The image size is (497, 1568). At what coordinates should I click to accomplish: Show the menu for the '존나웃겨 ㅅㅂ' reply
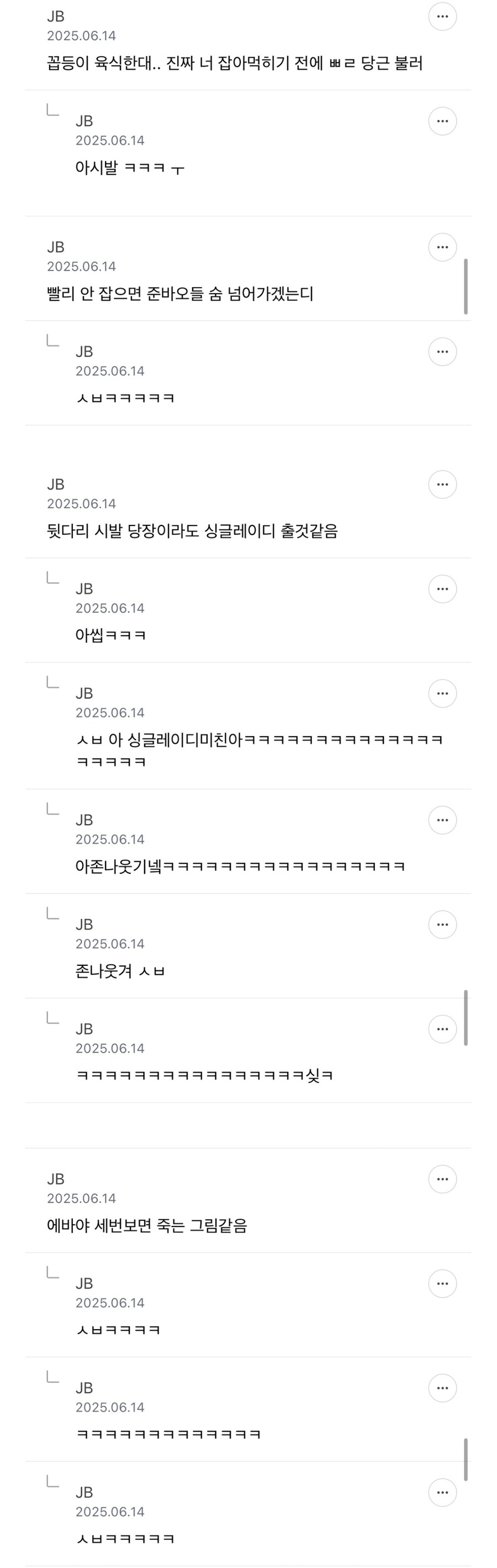coord(442,924)
